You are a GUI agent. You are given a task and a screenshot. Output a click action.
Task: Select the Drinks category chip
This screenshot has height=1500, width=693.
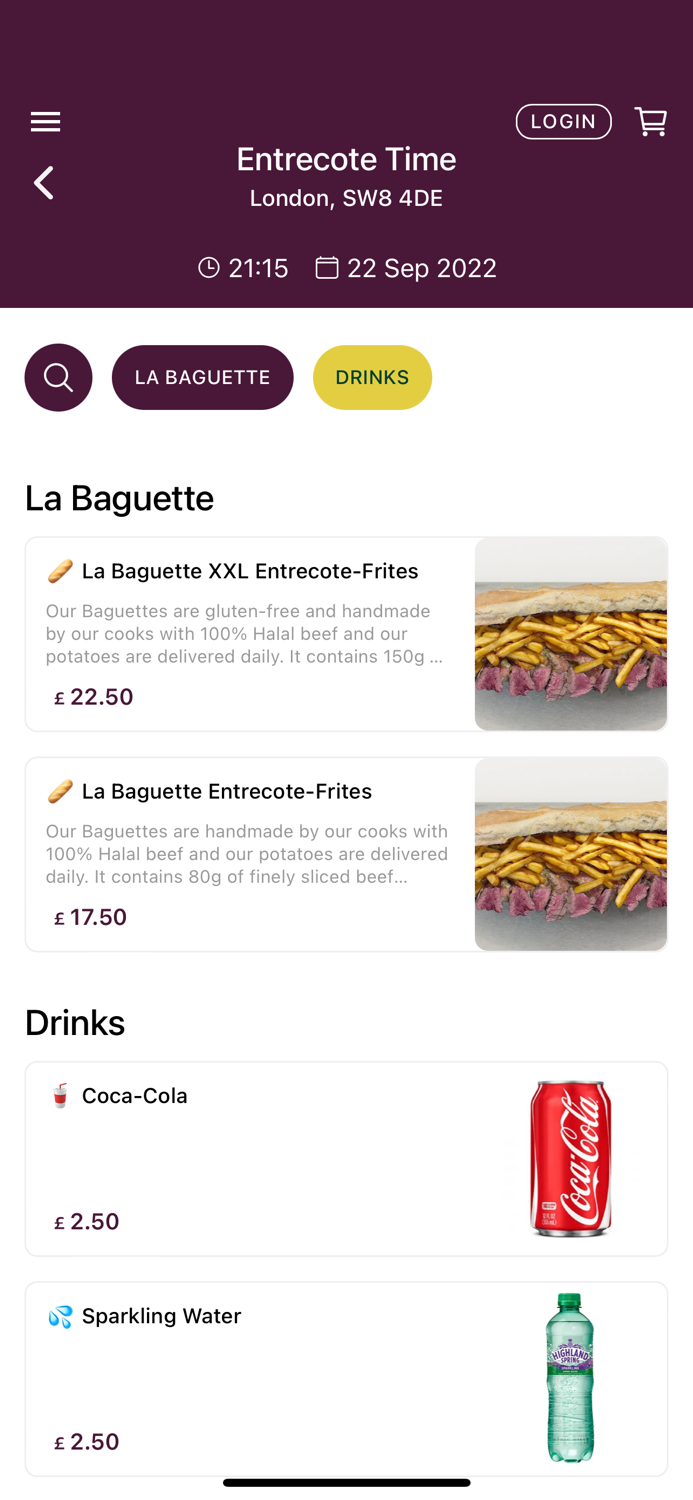tap(372, 378)
